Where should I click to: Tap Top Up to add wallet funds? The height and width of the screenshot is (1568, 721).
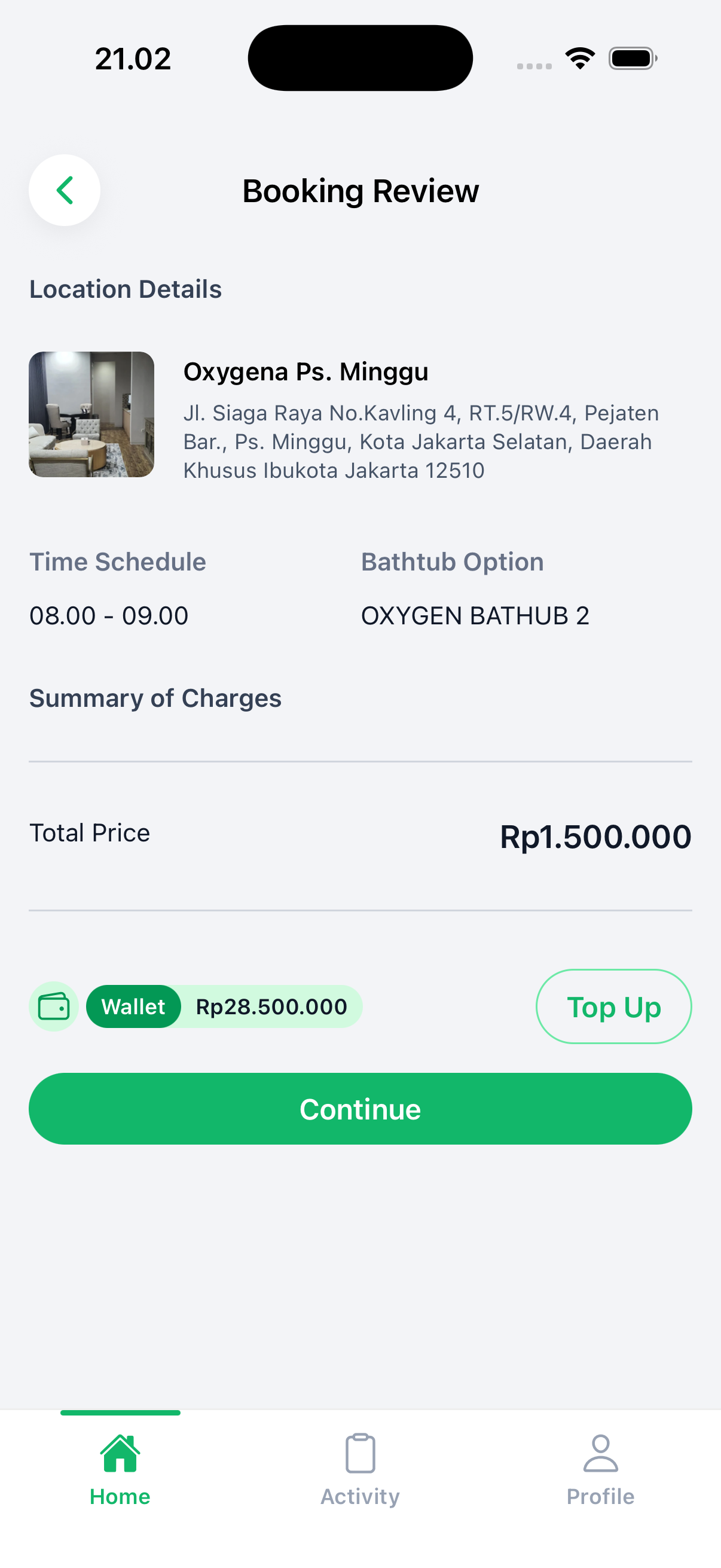(613, 1006)
